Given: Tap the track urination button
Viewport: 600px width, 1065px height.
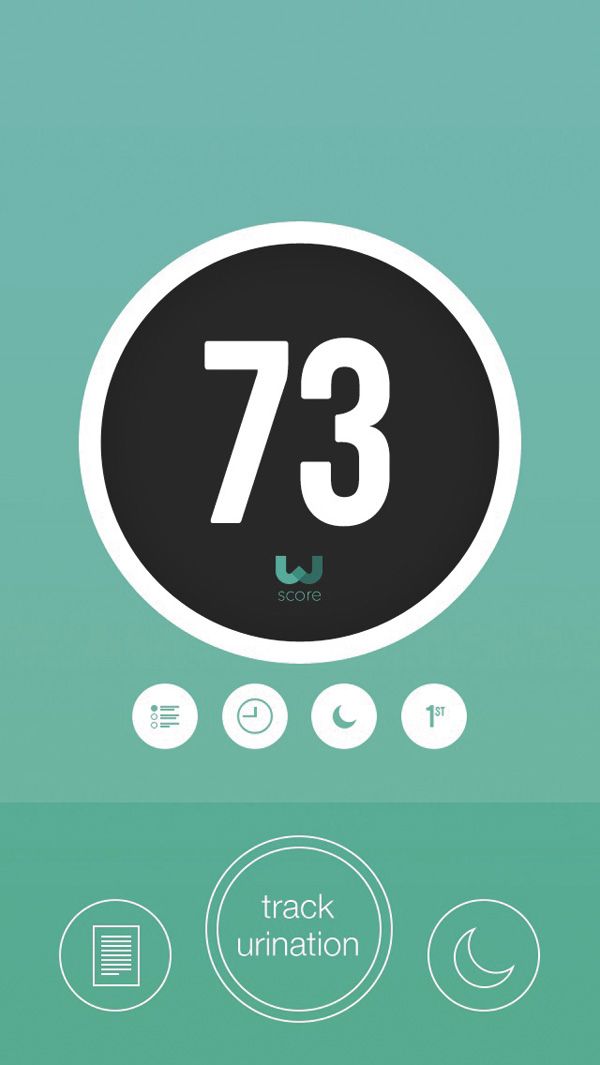Looking at the screenshot, I should tap(298, 926).
